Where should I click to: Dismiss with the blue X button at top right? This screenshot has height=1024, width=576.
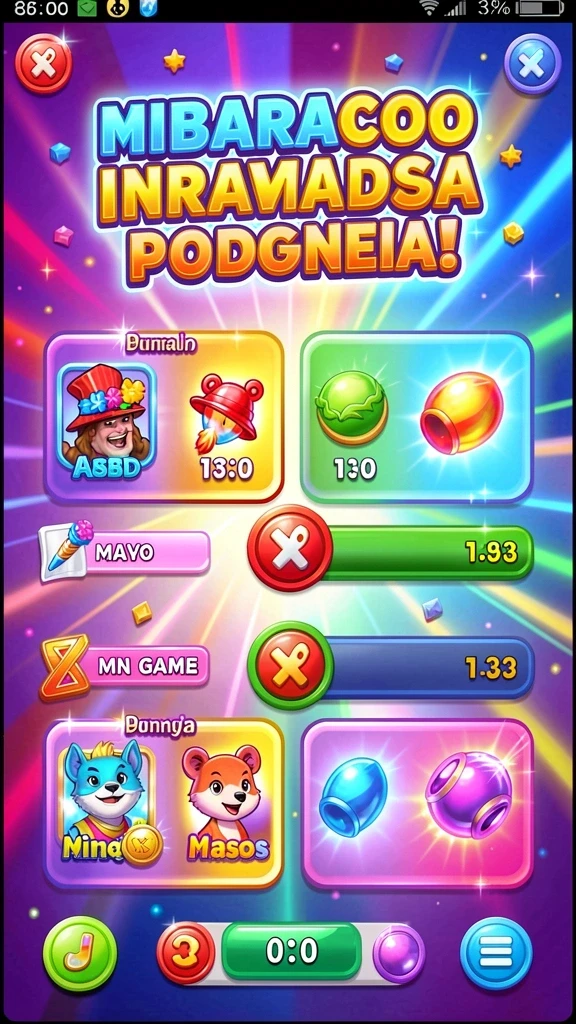(x=532, y=64)
